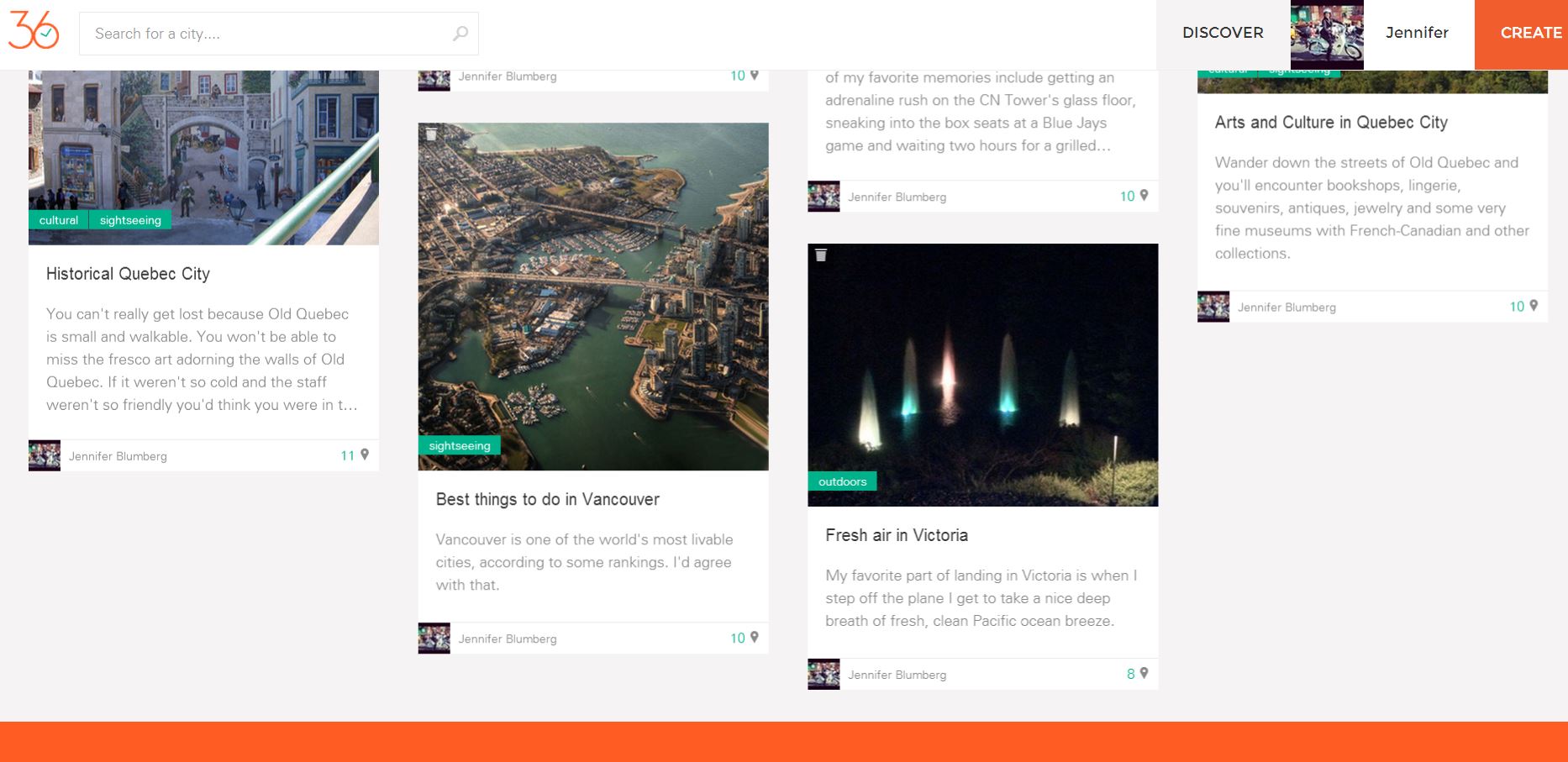The width and height of the screenshot is (1568, 762).
Task: Delete the Vancouver guide with trash icon
Action: pyautogui.click(x=431, y=134)
